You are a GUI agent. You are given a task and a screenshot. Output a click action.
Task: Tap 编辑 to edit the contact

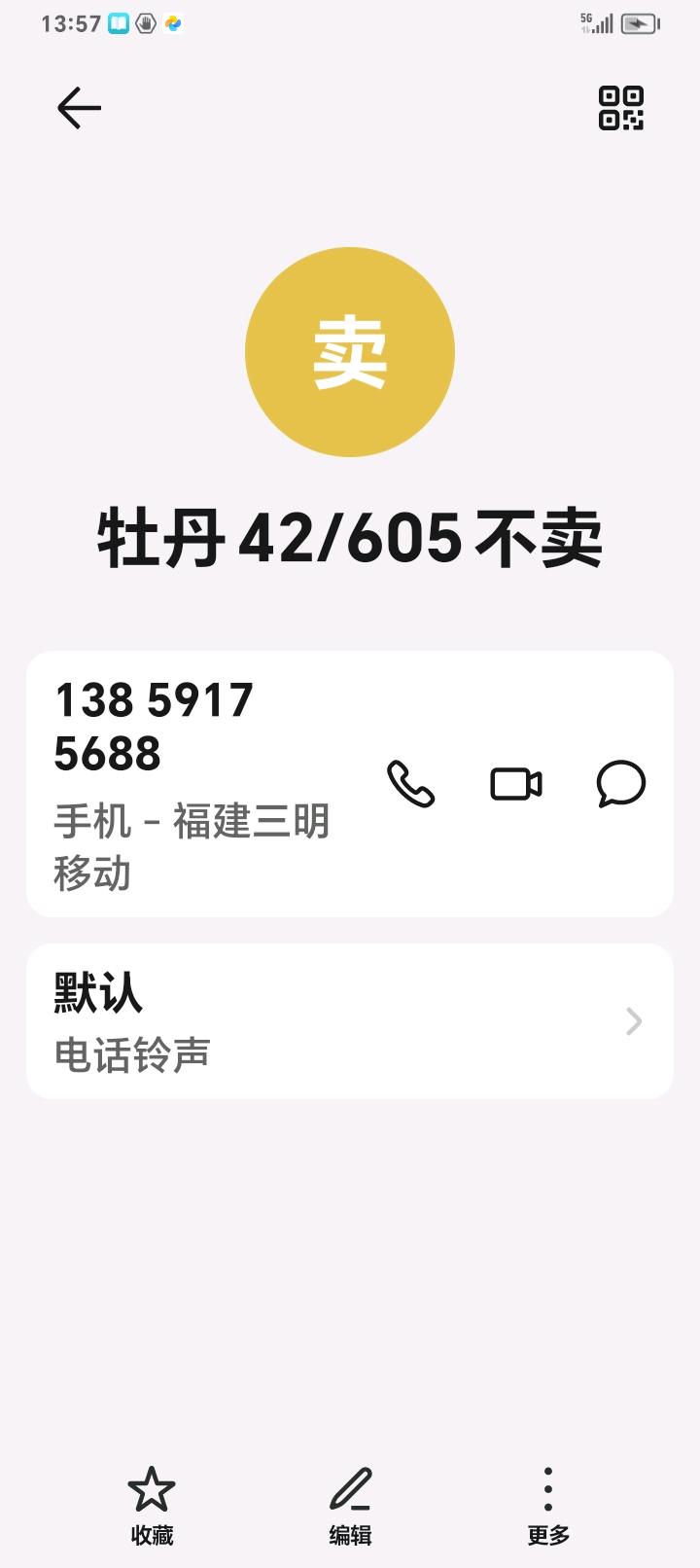click(x=350, y=1505)
